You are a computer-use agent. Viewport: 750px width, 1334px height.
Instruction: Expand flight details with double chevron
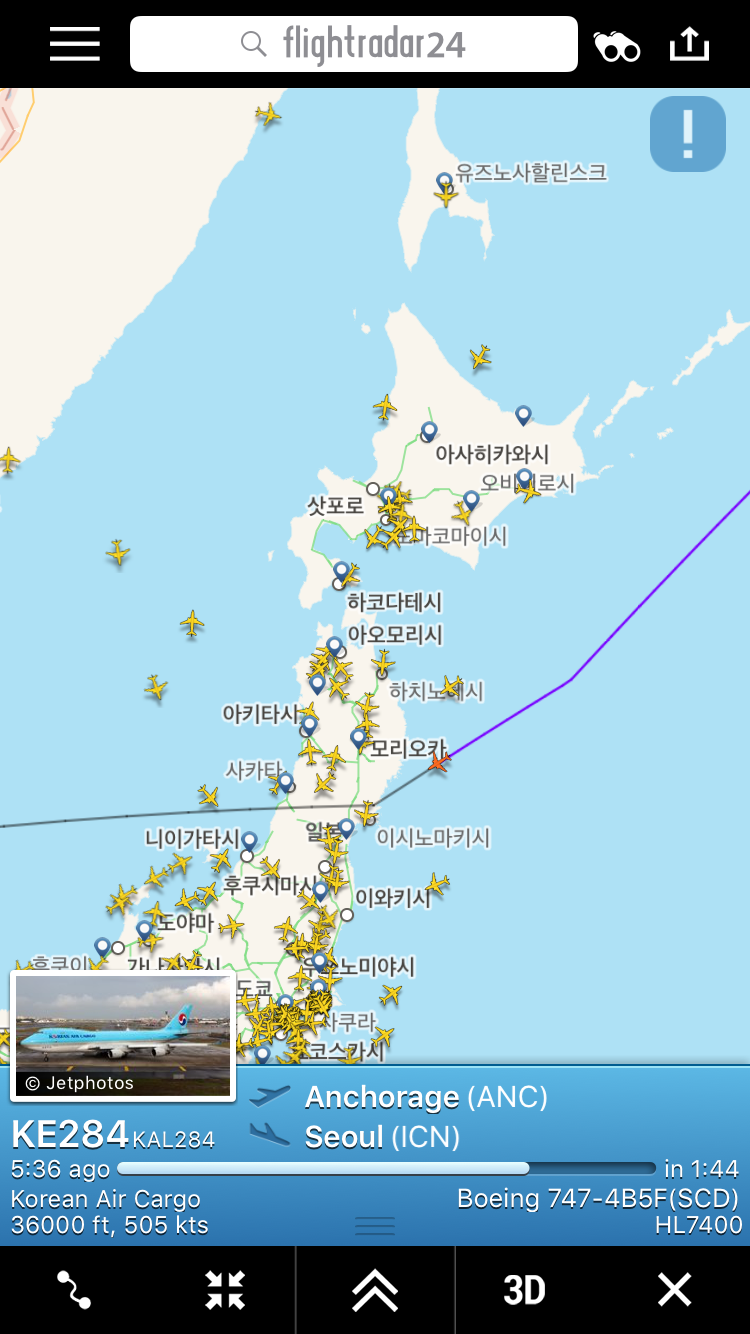(375, 1290)
